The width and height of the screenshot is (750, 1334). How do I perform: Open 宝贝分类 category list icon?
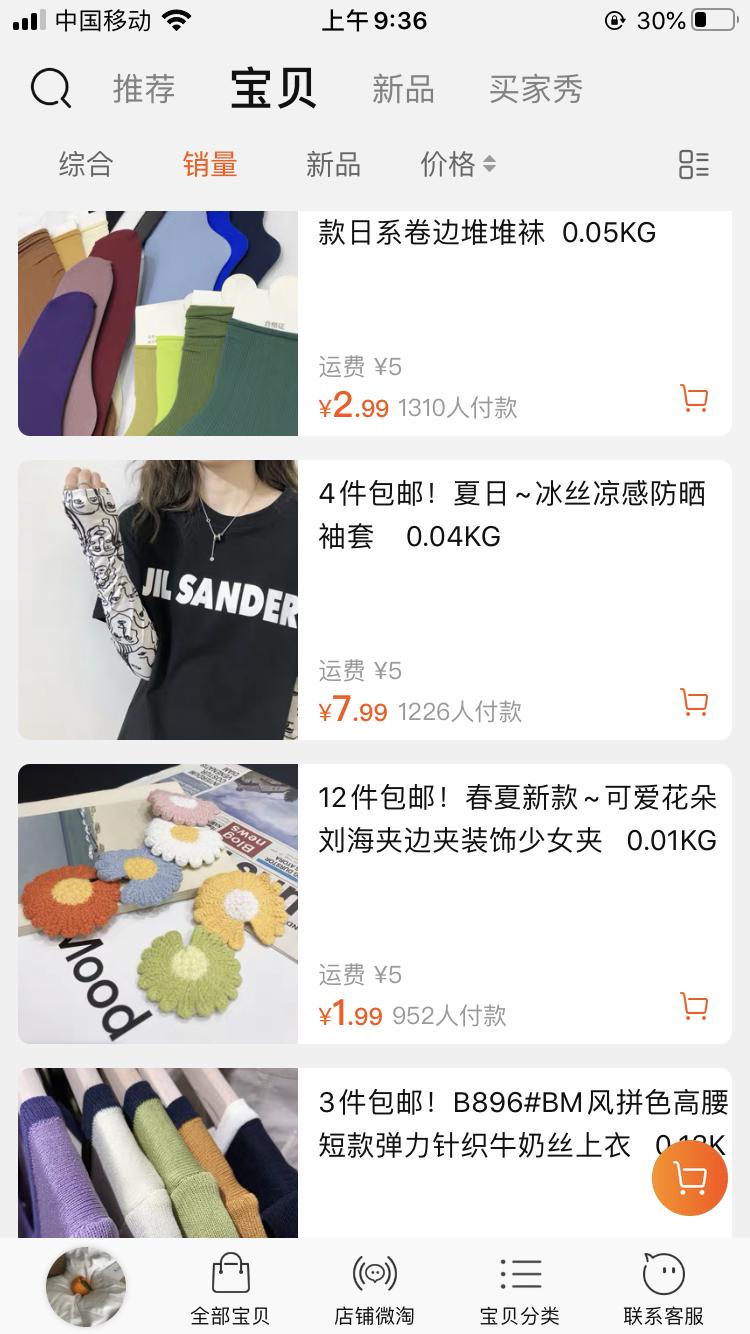(x=521, y=1283)
